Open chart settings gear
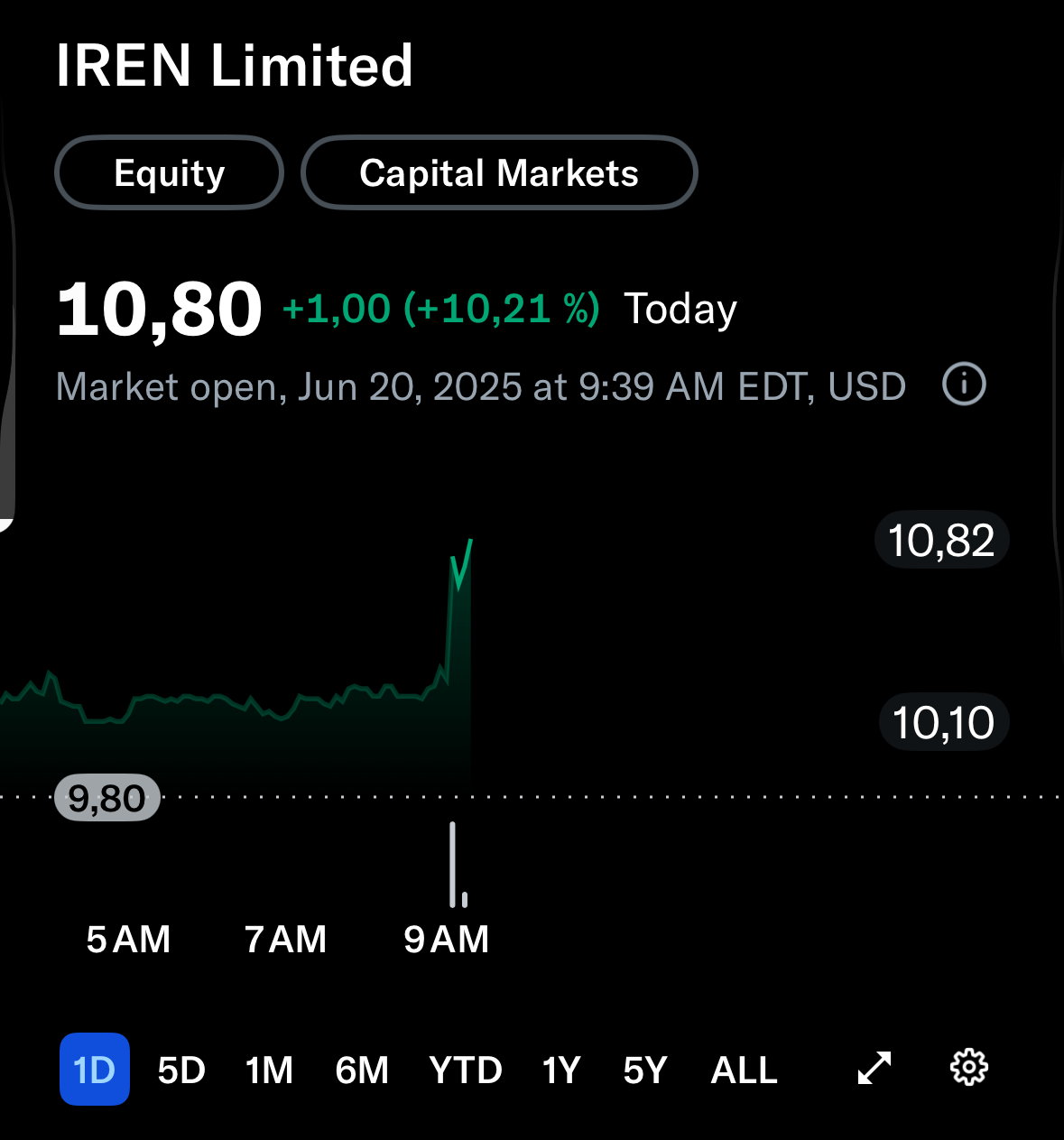 [x=969, y=1068]
